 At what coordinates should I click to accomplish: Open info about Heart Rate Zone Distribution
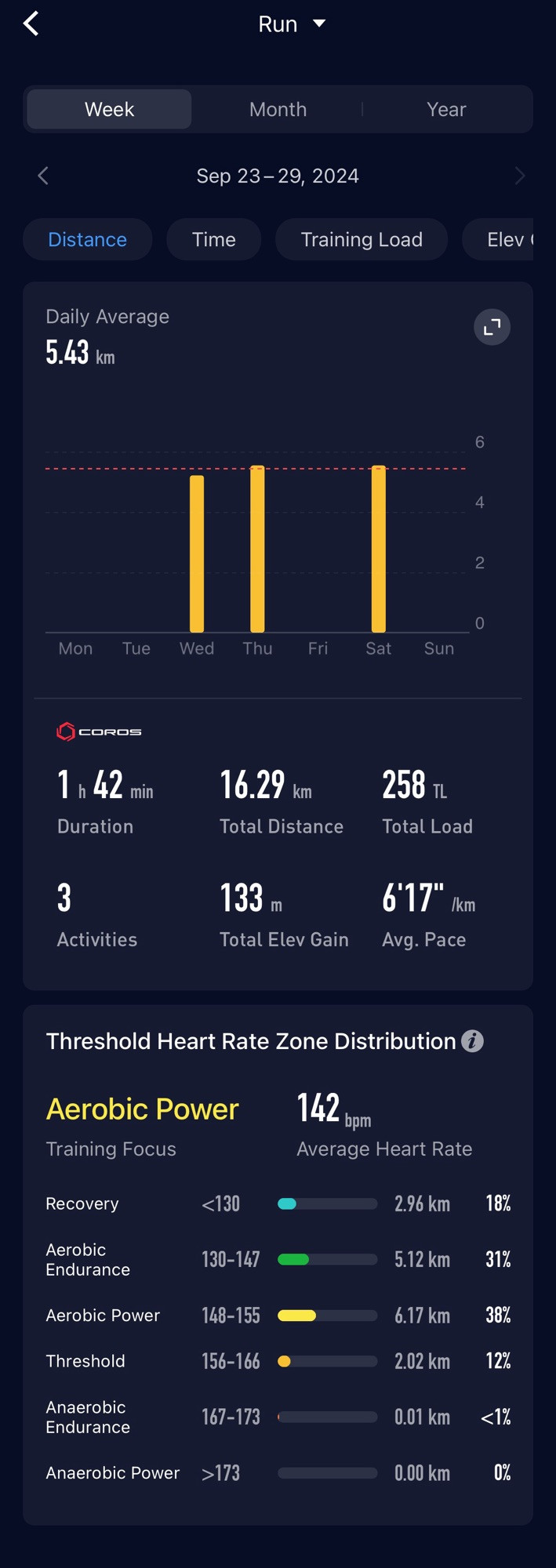472,1041
